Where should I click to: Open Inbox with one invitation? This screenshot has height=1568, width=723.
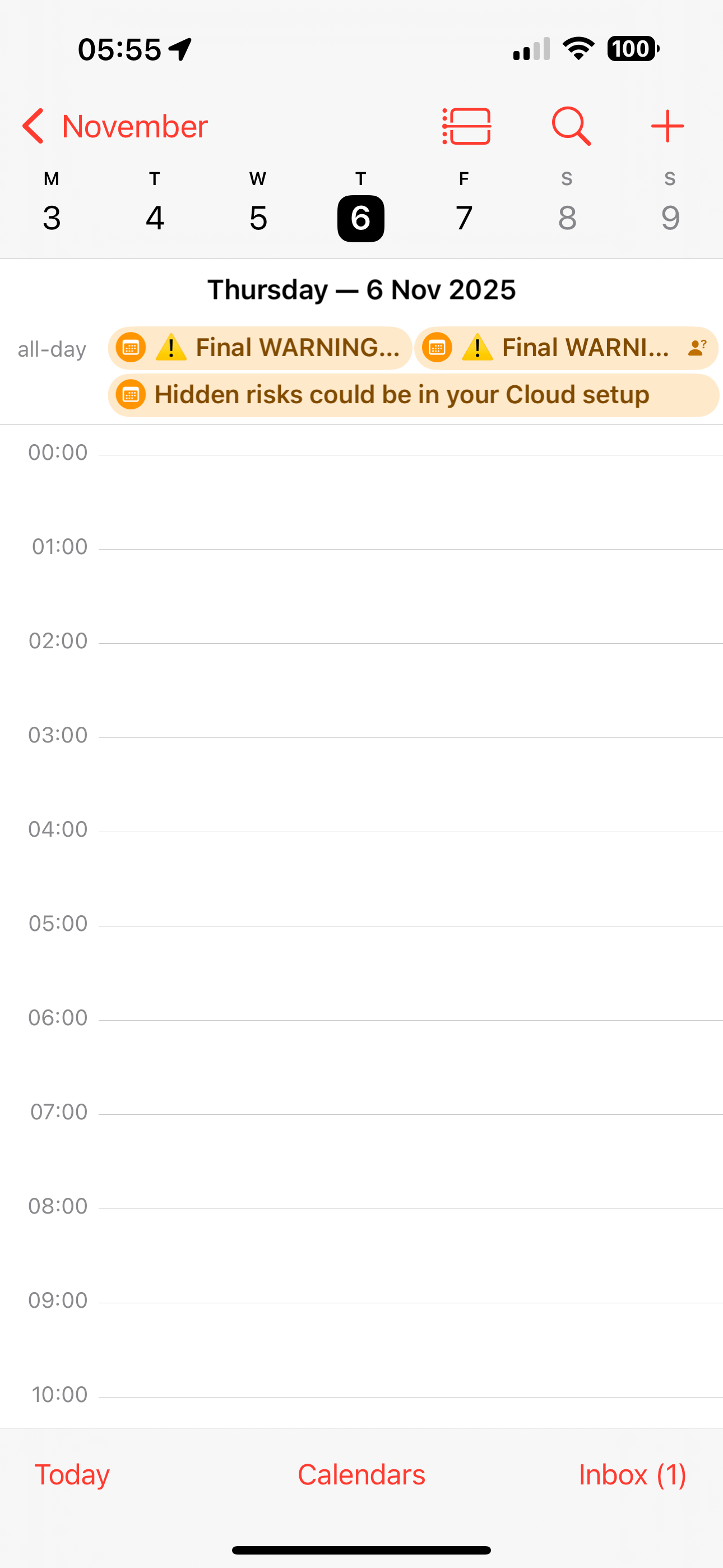pos(632,1475)
